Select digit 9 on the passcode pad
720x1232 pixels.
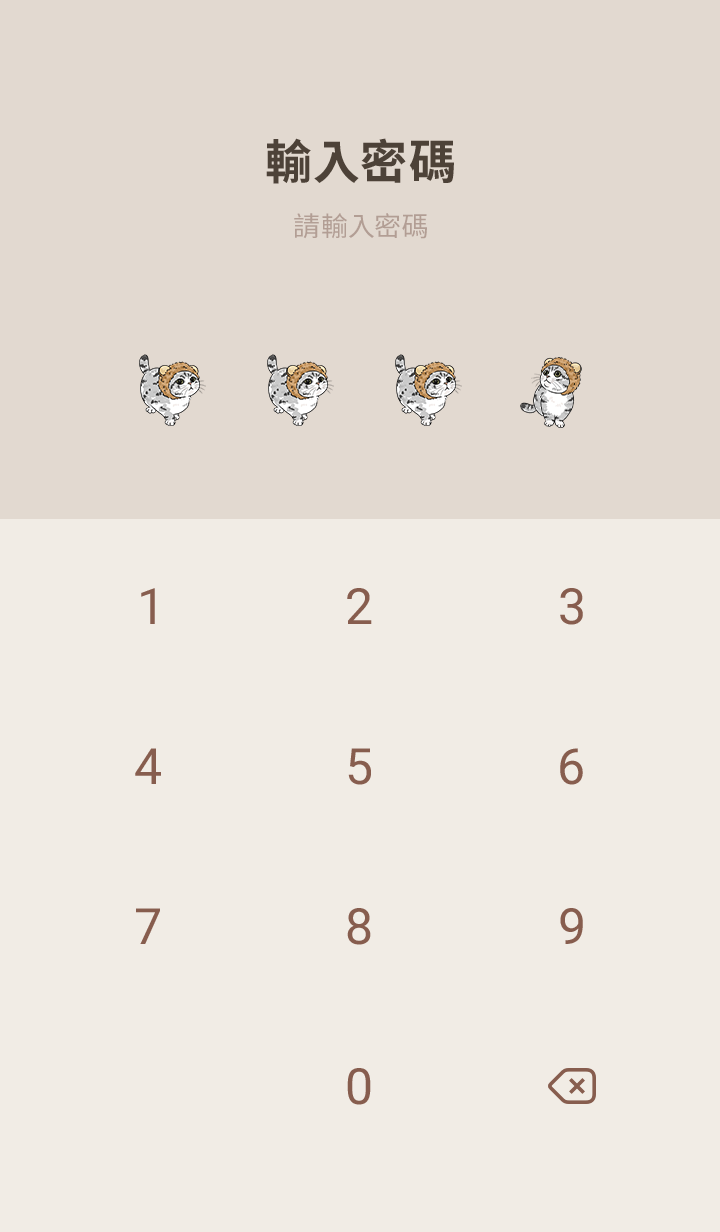pyautogui.click(x=571, y=927)
